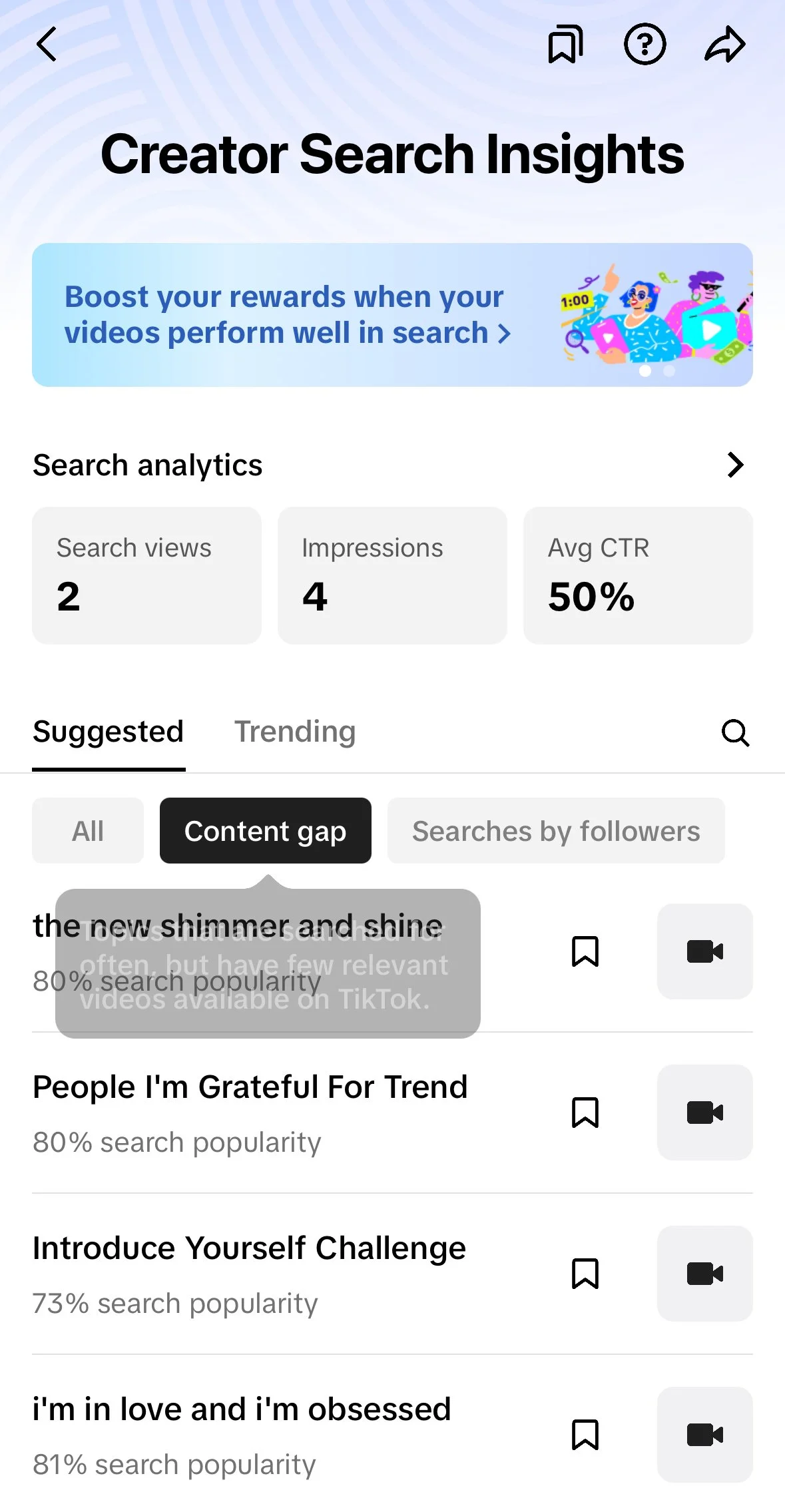Image resolution: width=785 pixels, height=1512 pixels.
Task: Go back using the top-left arrow
Action: pos(47,45)
